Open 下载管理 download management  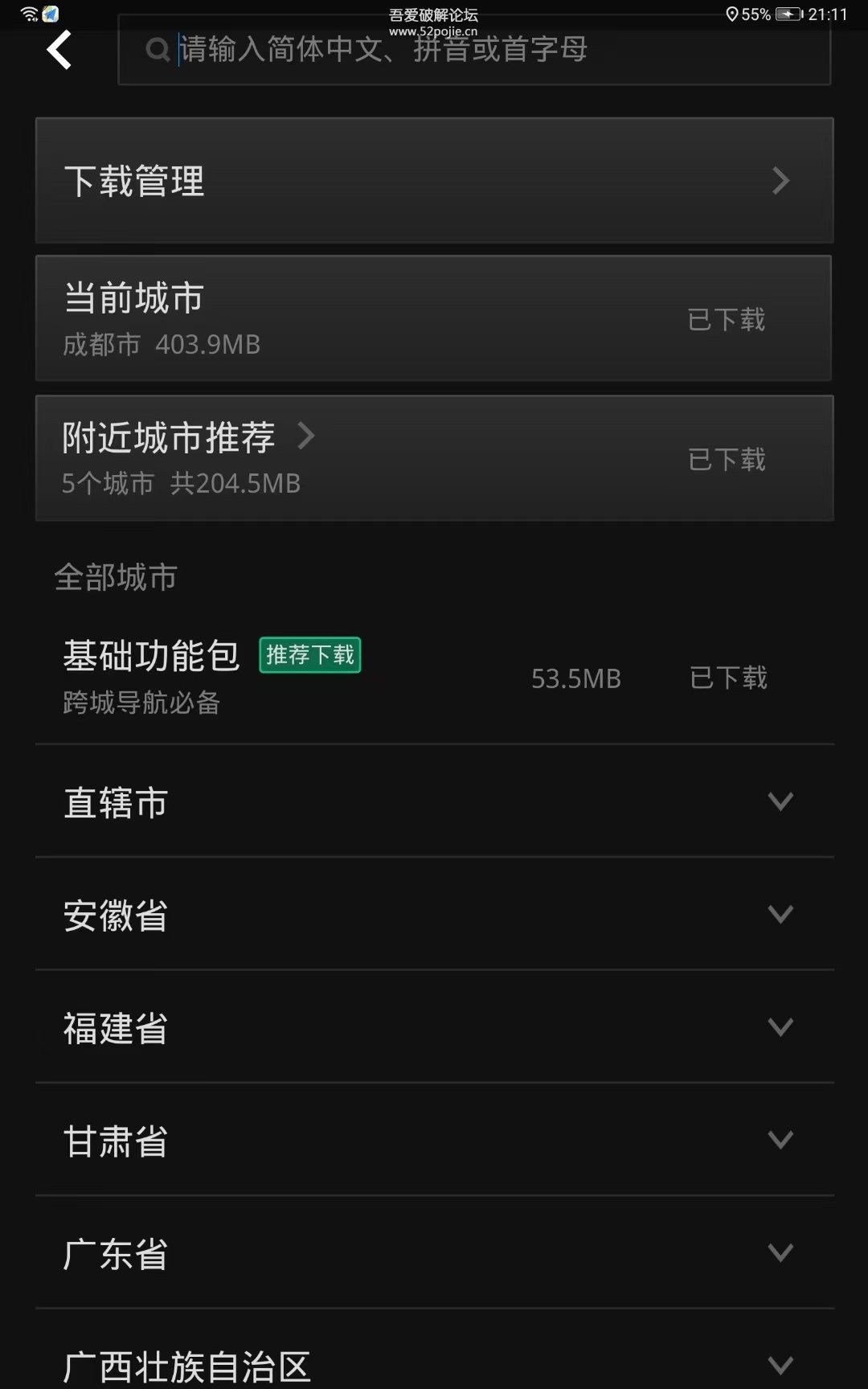[434, 181]
